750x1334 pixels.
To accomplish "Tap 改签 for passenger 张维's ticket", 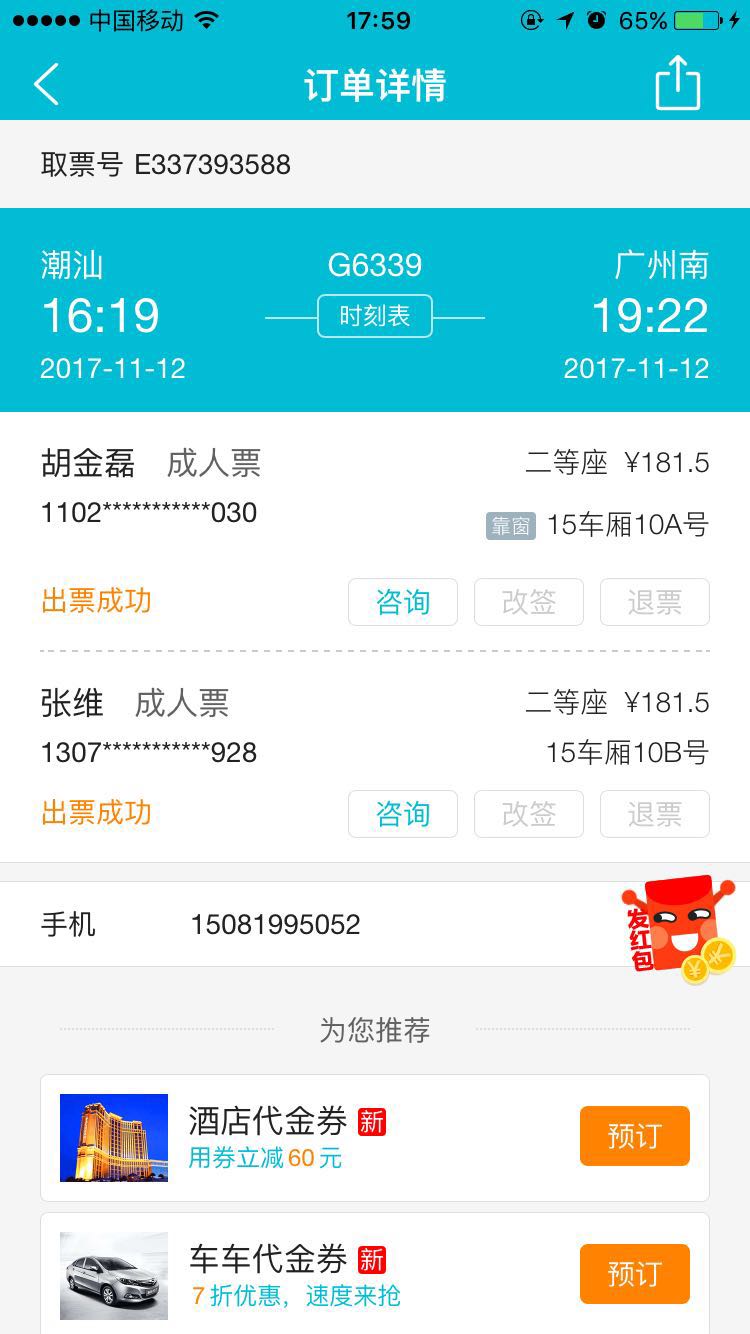I will coord(528,814).
